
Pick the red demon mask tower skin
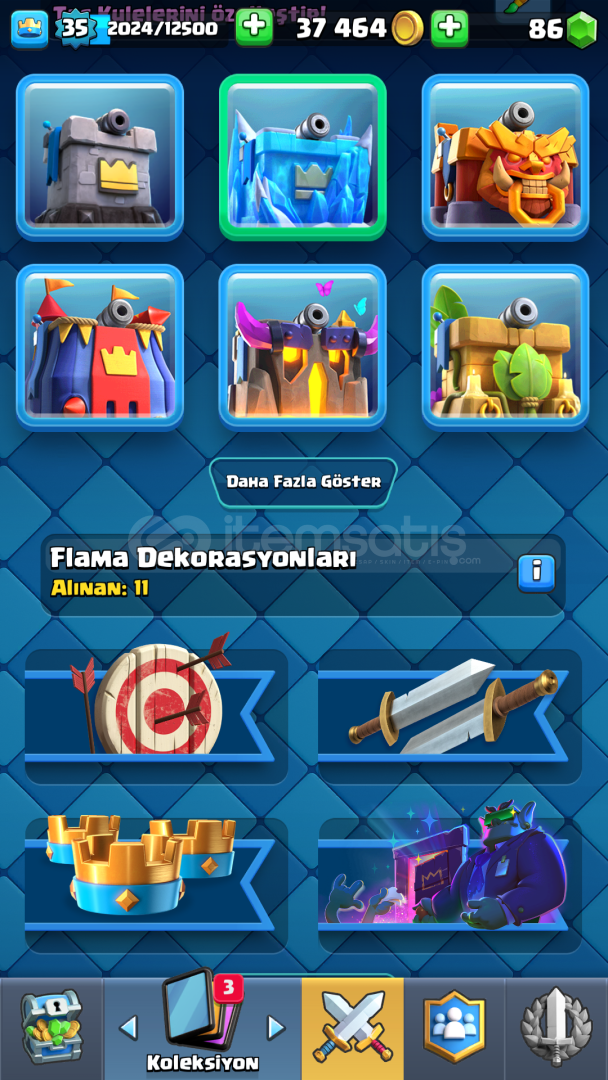tap(505, 158)
